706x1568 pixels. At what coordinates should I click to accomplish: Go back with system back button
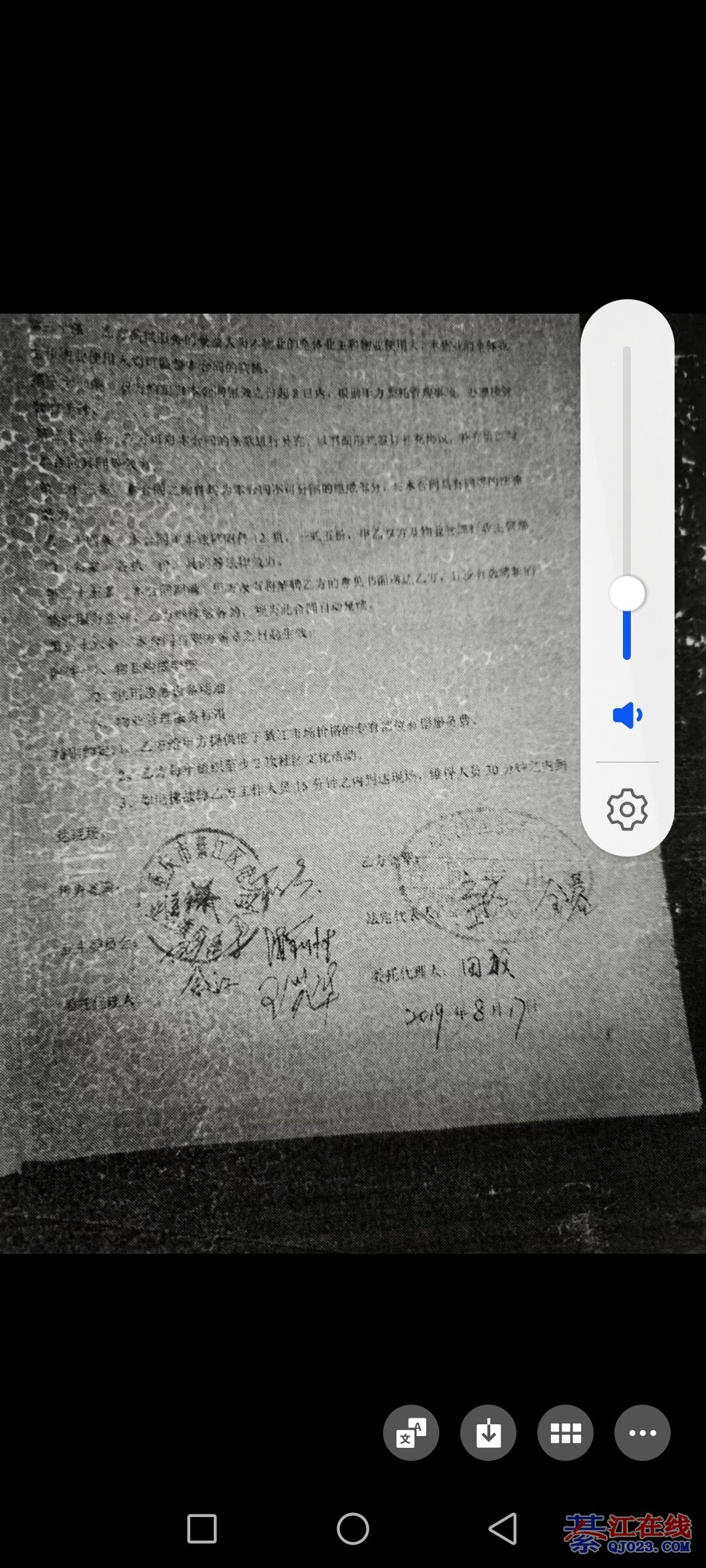click(x=503, y=1528)
